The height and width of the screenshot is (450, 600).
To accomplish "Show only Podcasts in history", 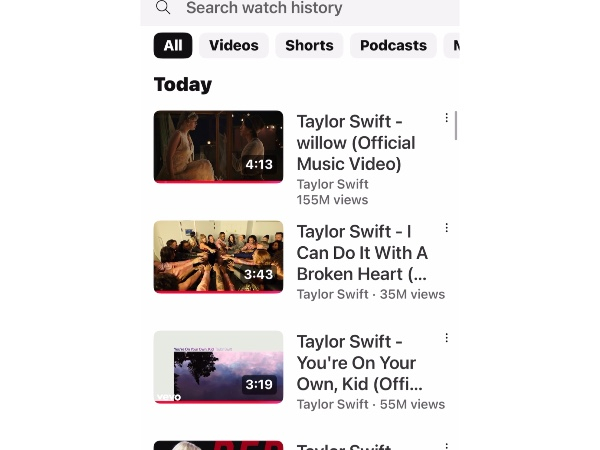I will click(x=393, y=45).
